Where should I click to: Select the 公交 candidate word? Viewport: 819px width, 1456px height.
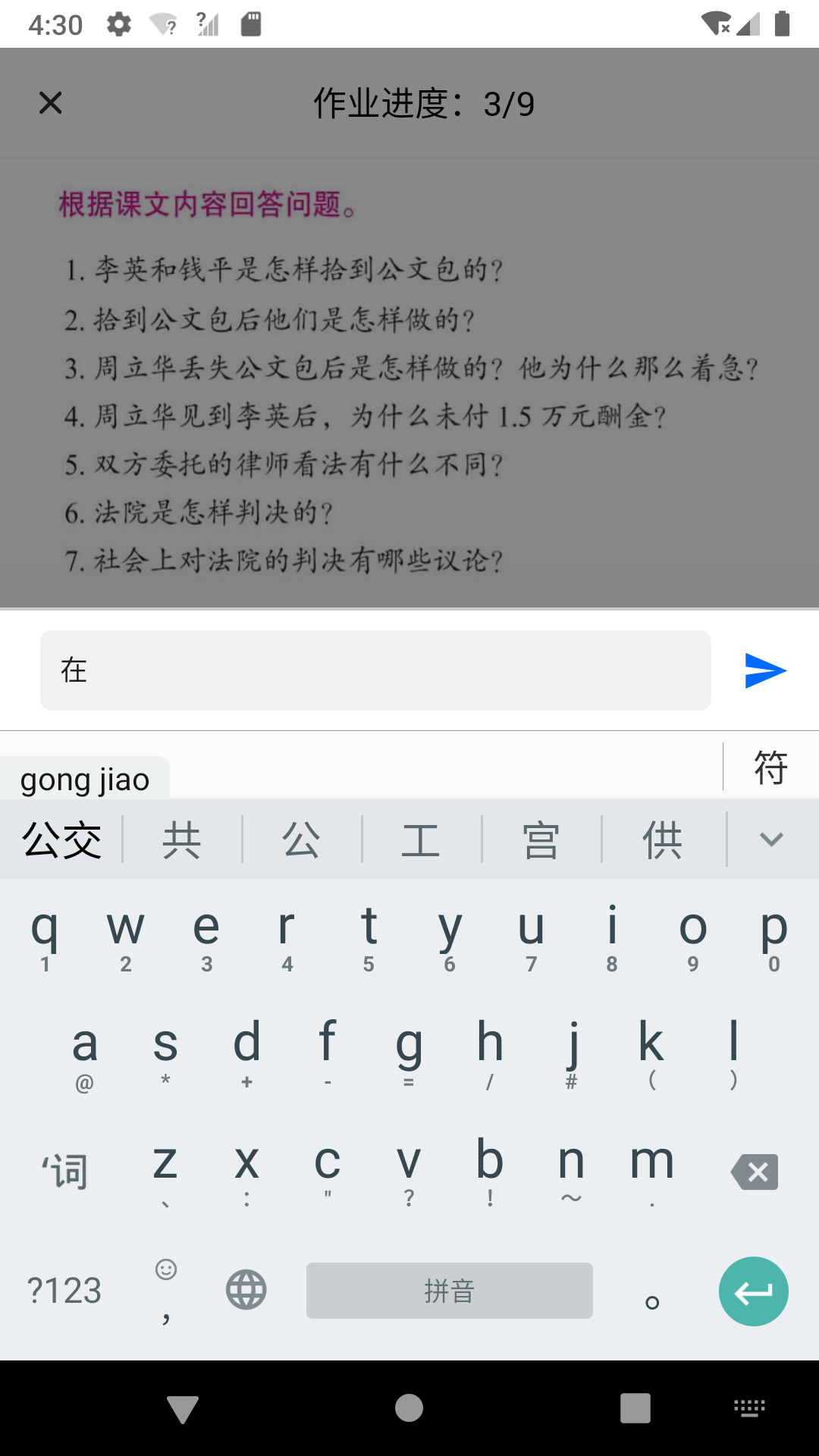click(62, 839)
